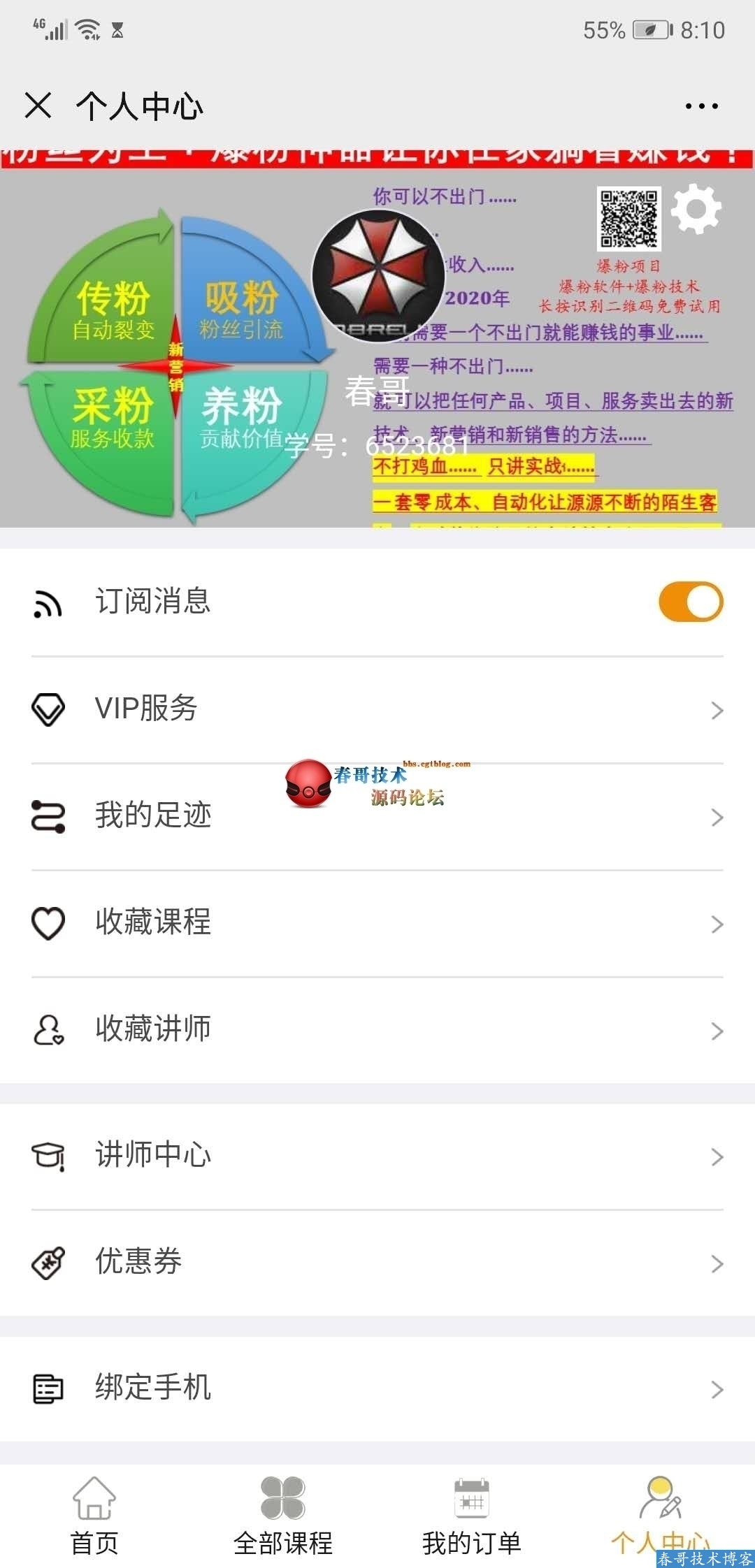Select the 个人中心 bottom tab
This screenshot has width=755, height=1568.
[660, 1515]
